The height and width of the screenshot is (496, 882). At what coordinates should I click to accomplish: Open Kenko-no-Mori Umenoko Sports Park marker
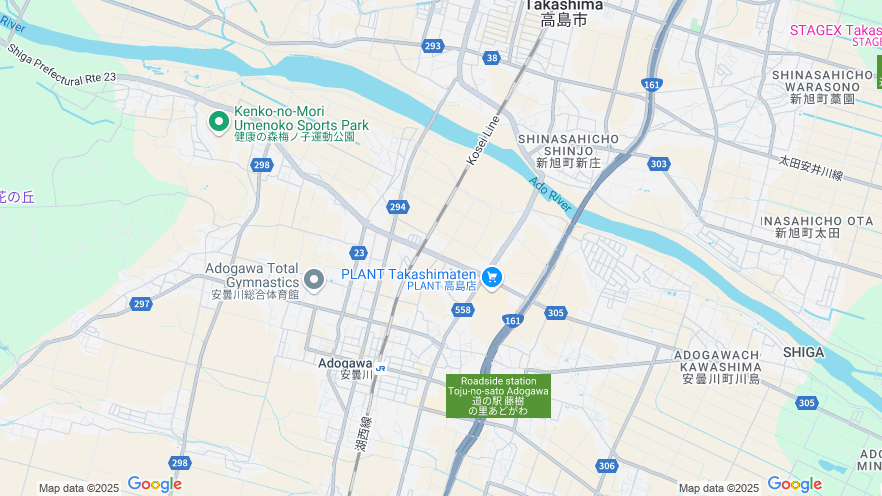tap(218, 122)
